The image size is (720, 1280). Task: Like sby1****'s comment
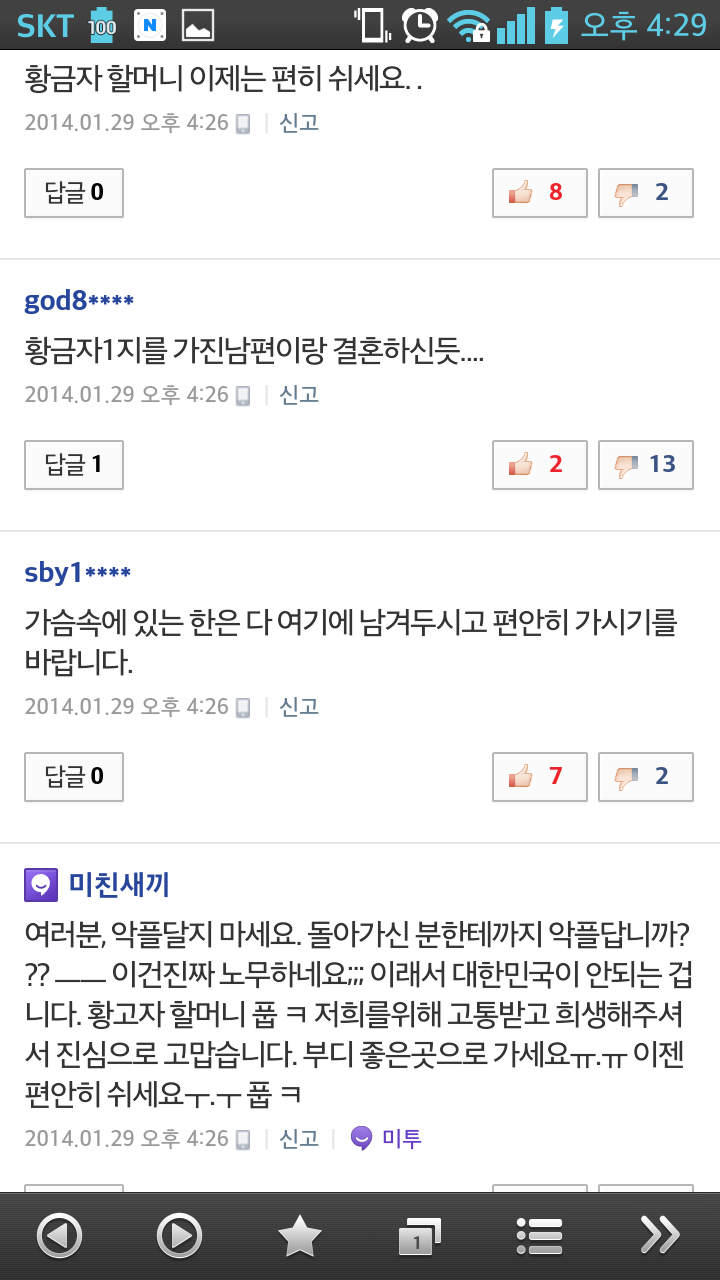click(539, 776)
